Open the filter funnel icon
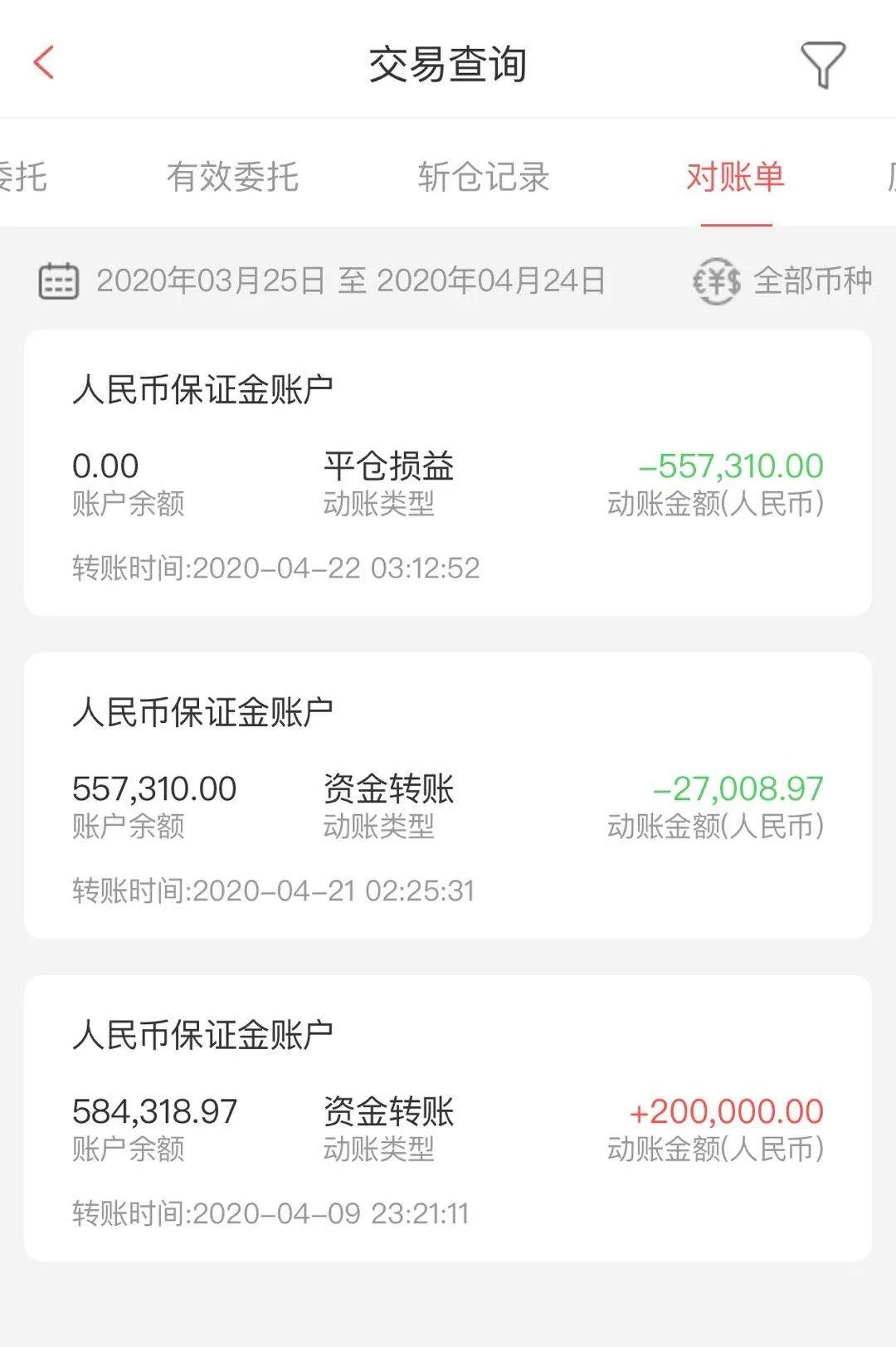This screenshot has height=1347, width=896. click(822, 64)
